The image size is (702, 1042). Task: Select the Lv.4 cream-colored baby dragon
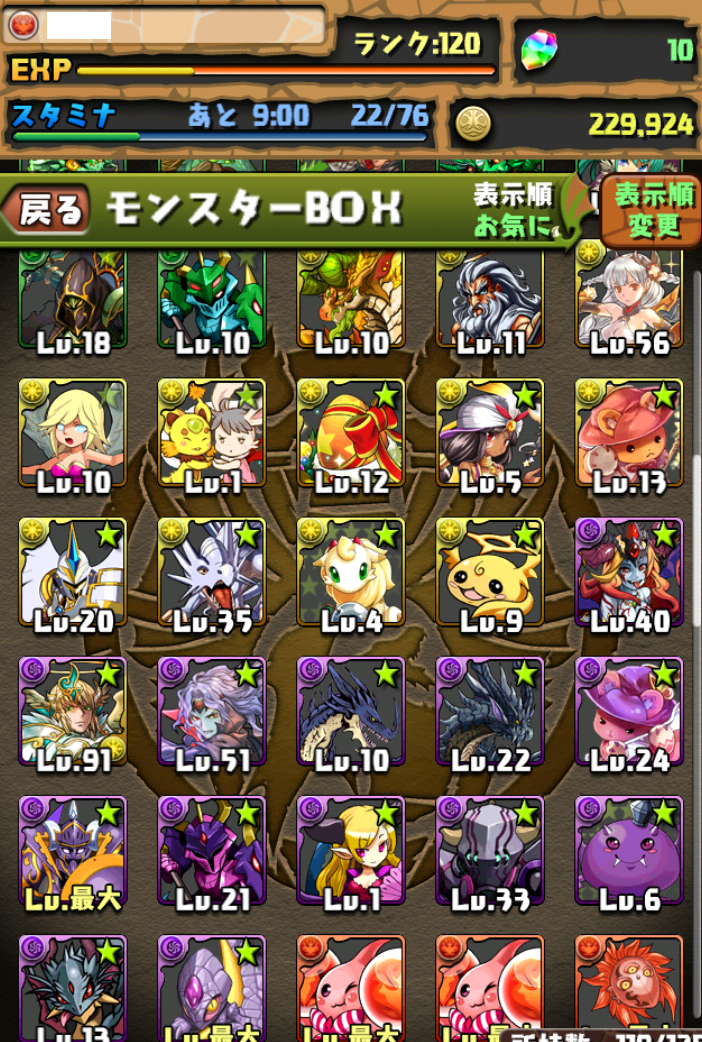click(351, 573)
